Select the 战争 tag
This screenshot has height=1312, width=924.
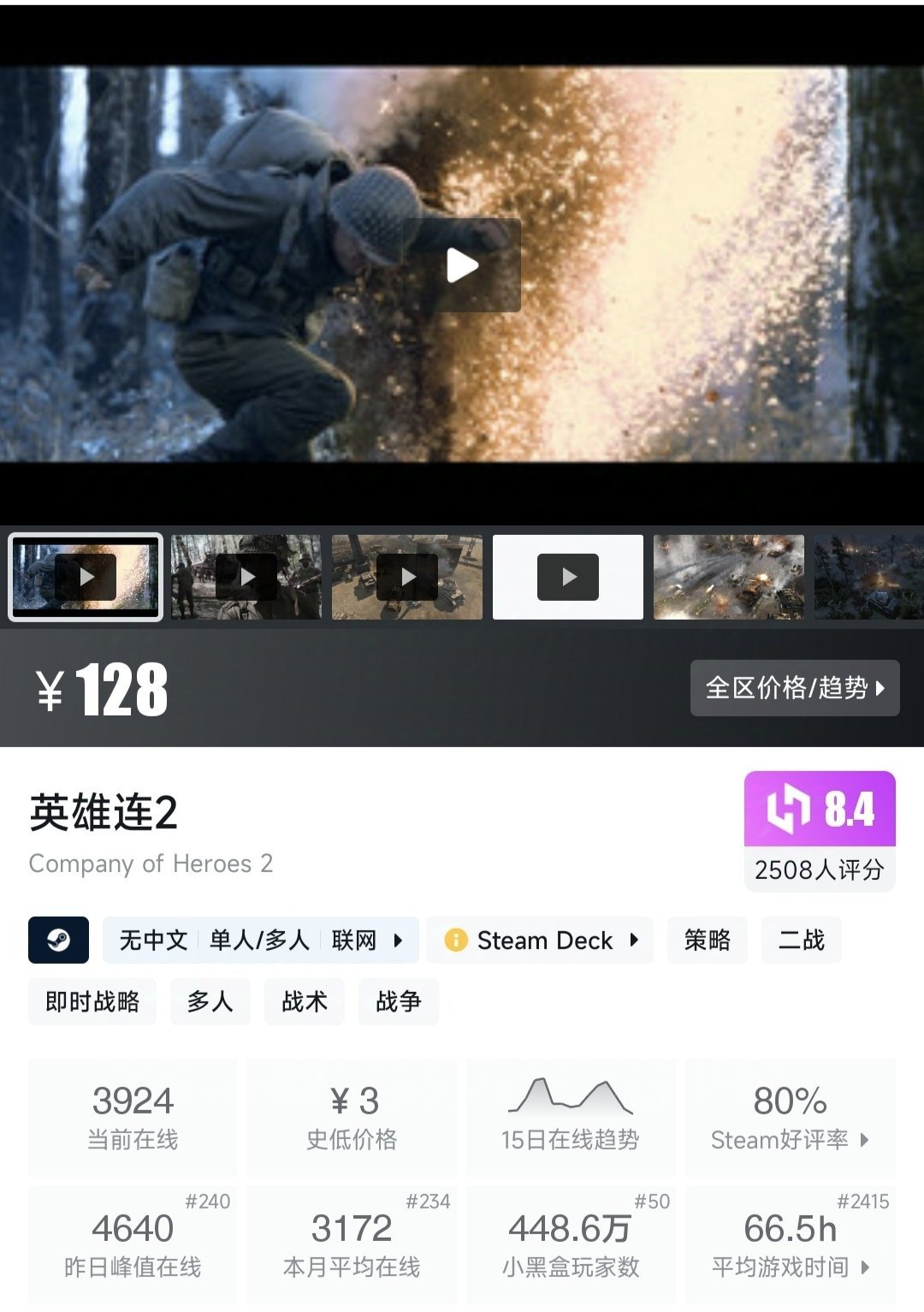399,1001
